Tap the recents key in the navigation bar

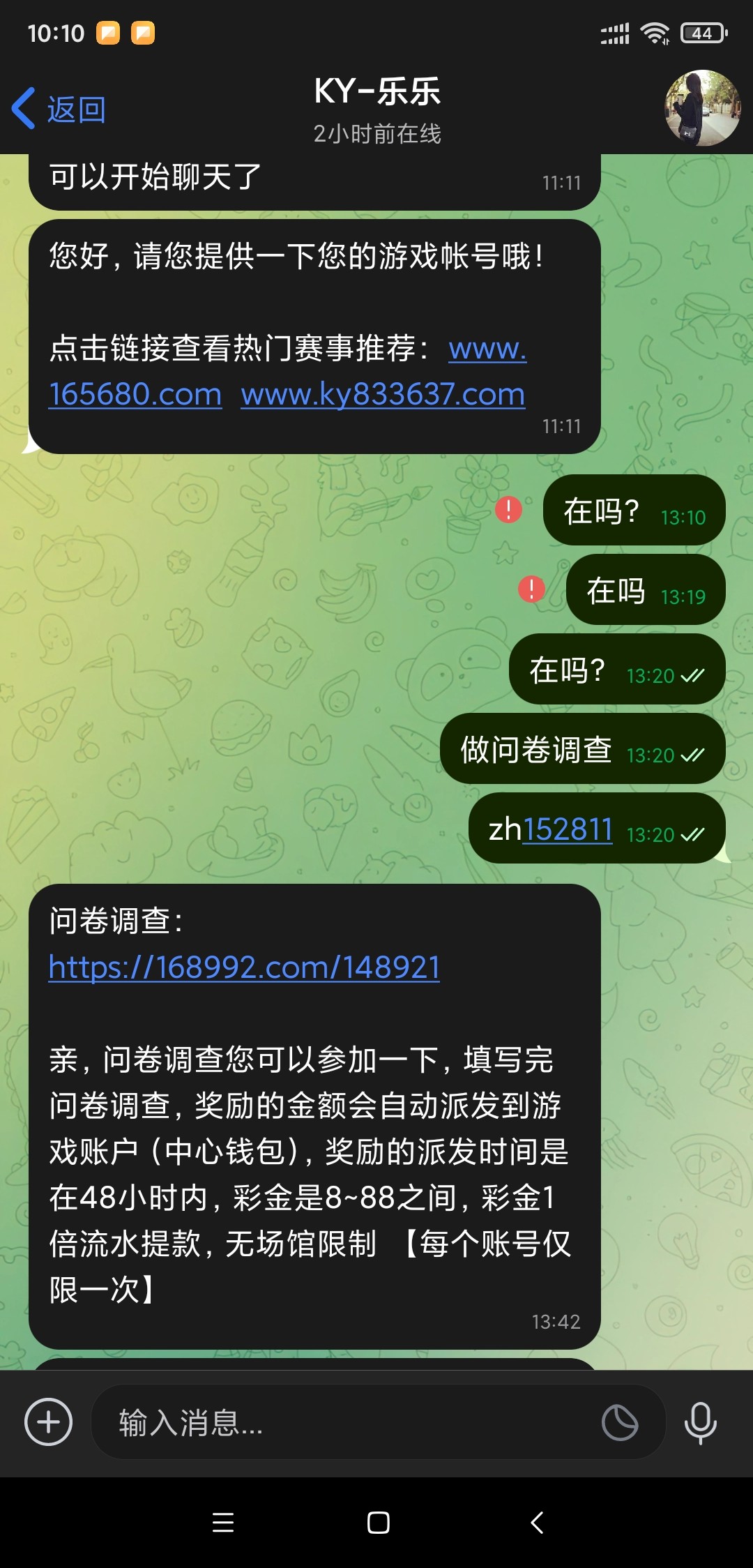(x=222, y=1524)
